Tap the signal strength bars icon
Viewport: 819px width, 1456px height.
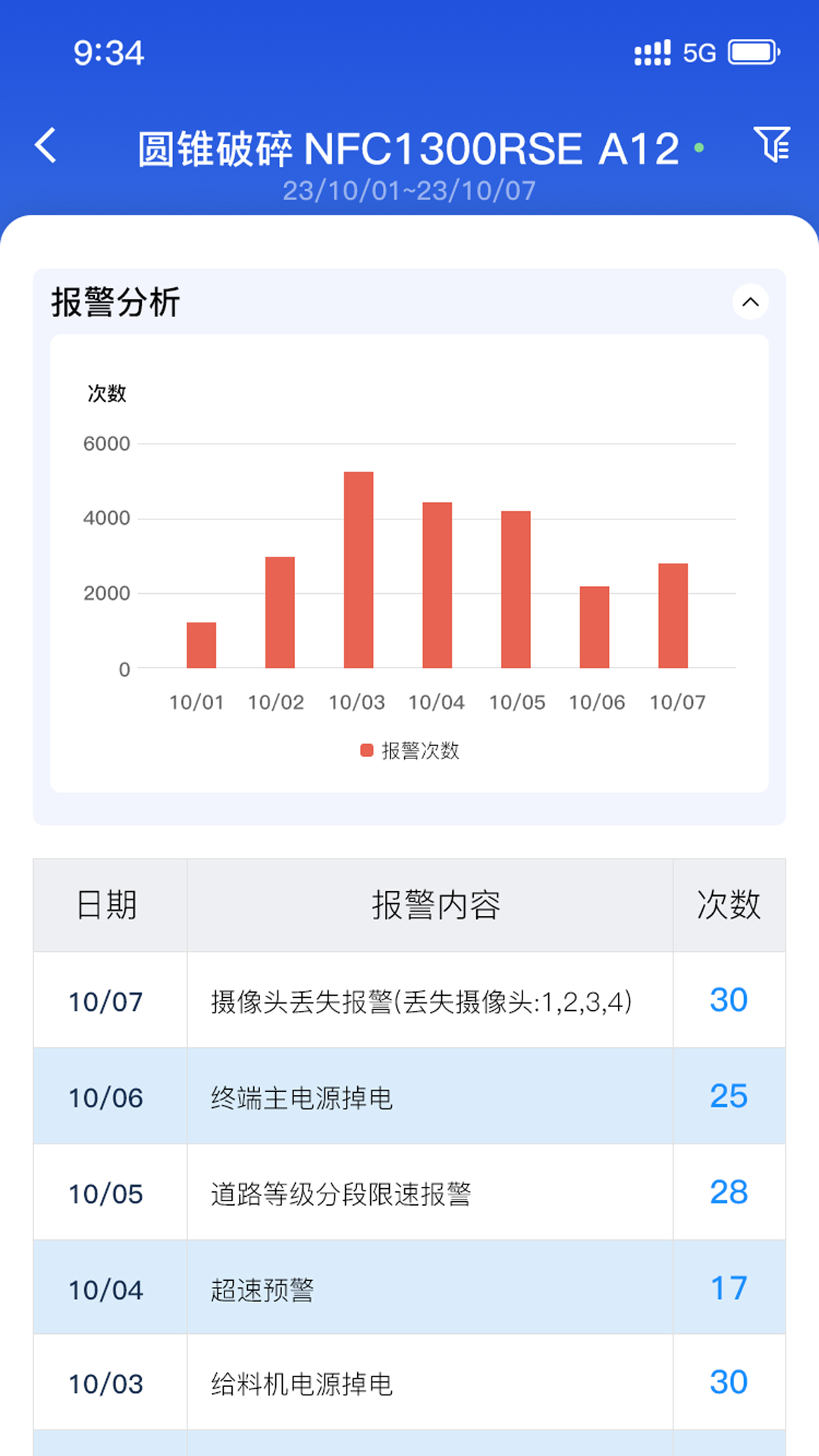(651, 52)
